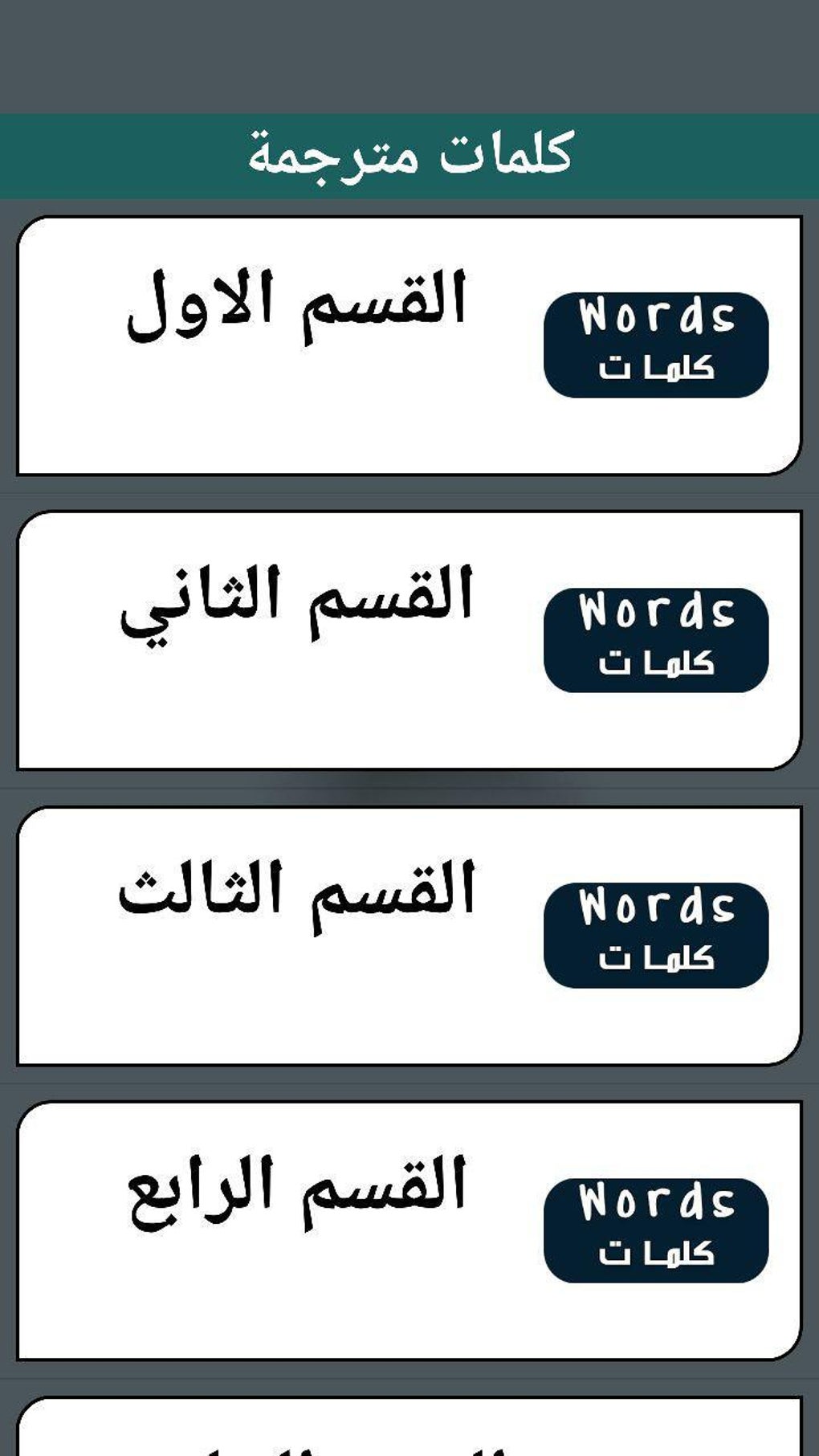The height and width of the screenshot is (1456, 819).
Task: Open the القسم الاول words section
Action: pos(409,346)
